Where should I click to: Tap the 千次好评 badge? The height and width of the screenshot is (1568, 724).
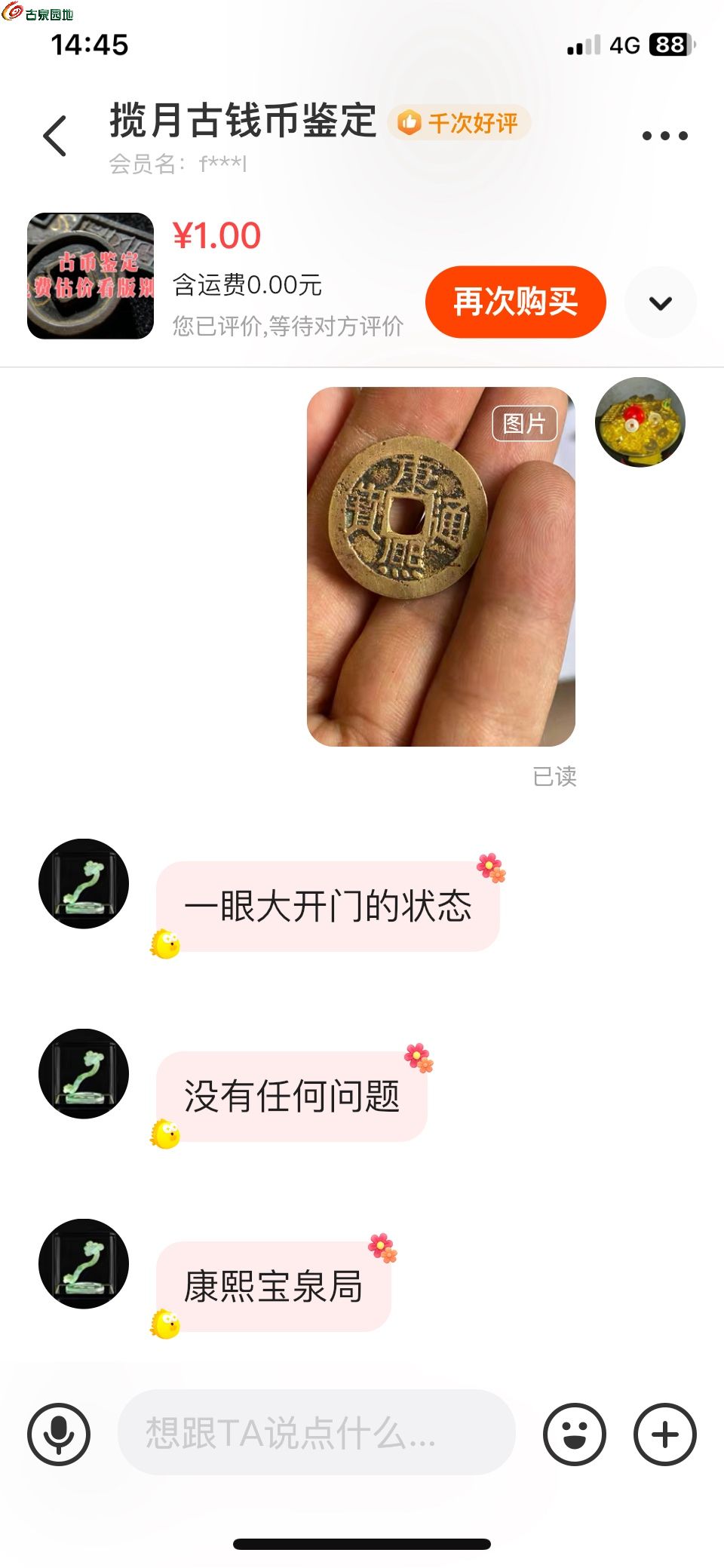click(459, 123)
